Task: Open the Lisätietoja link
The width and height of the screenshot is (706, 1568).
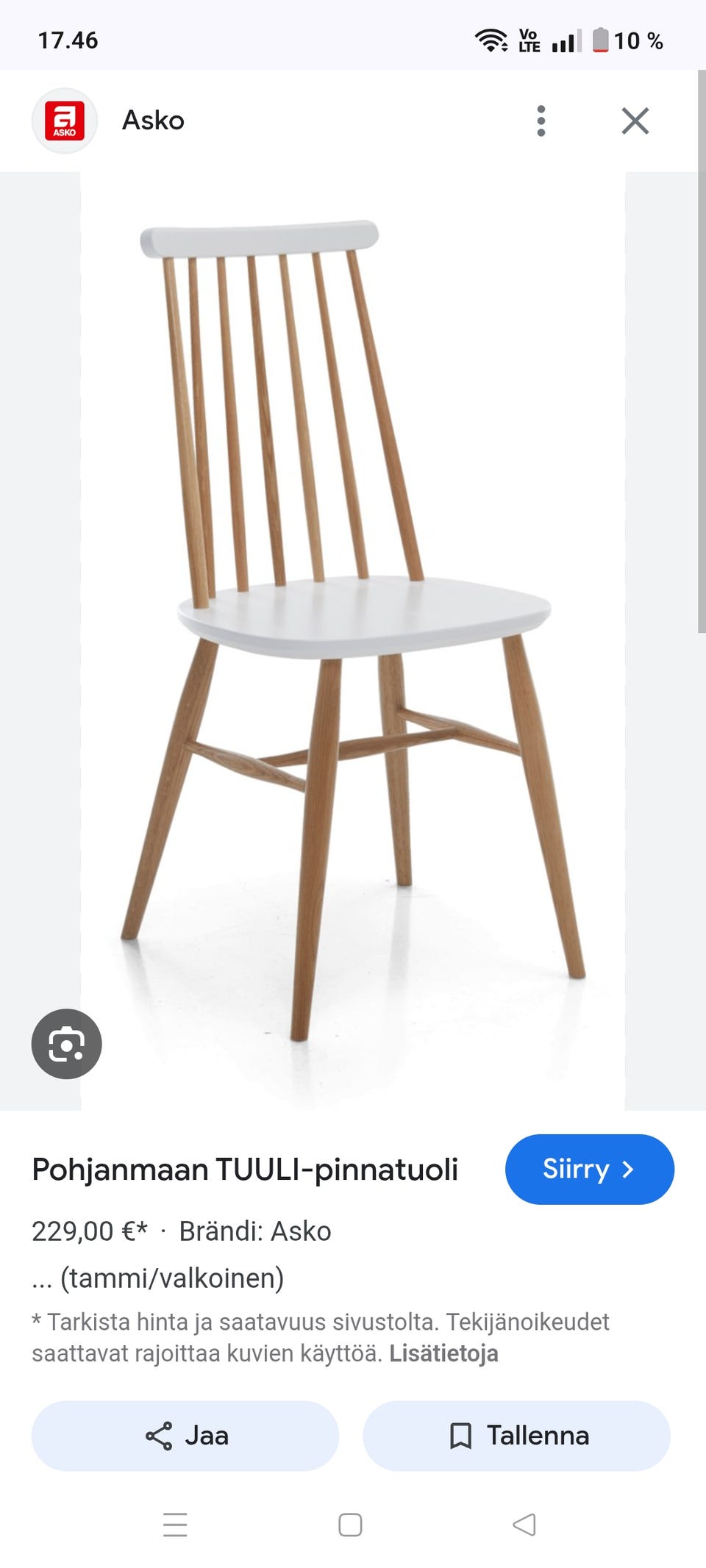Action: tap(443, 1353)
